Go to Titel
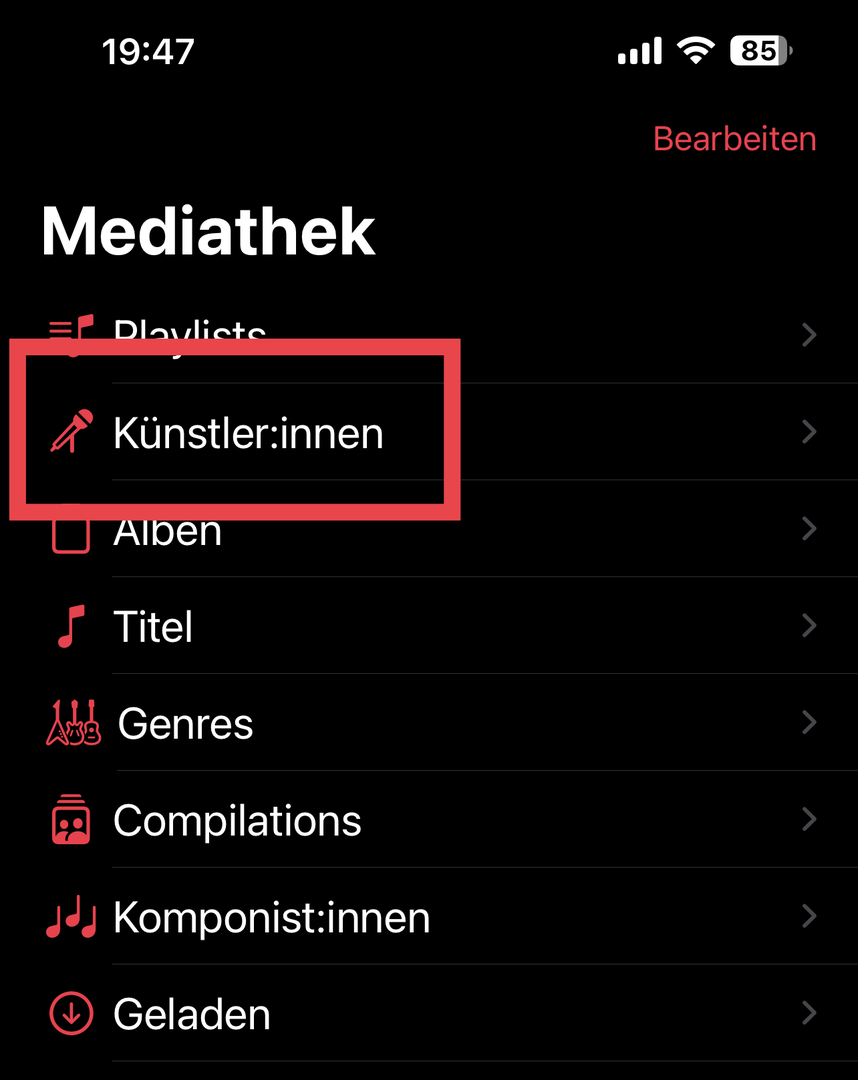This screenshot has width=858, height=1080. pos(153,627)
